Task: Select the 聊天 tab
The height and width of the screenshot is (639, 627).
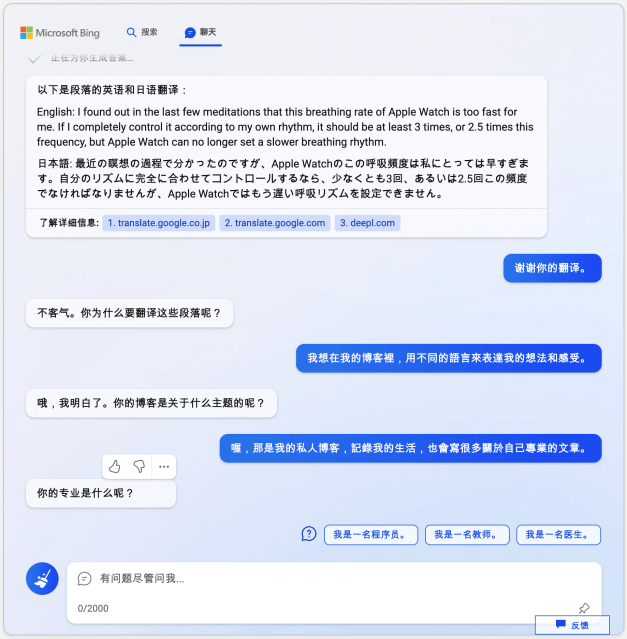Action: coord(200,32)
